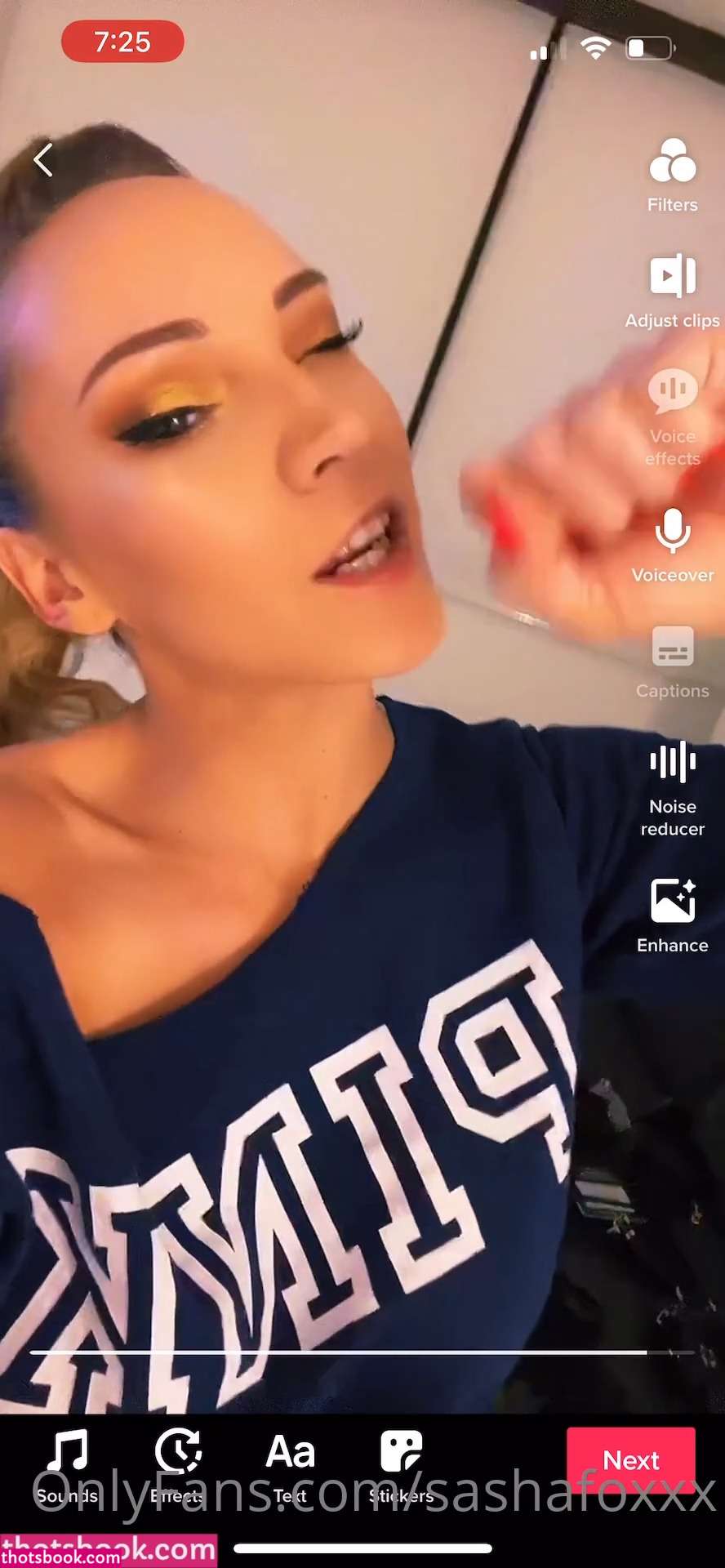Screen dimensions: 725x1568
Task: Go back using the top-left arrow
Action: click(43, 160)
